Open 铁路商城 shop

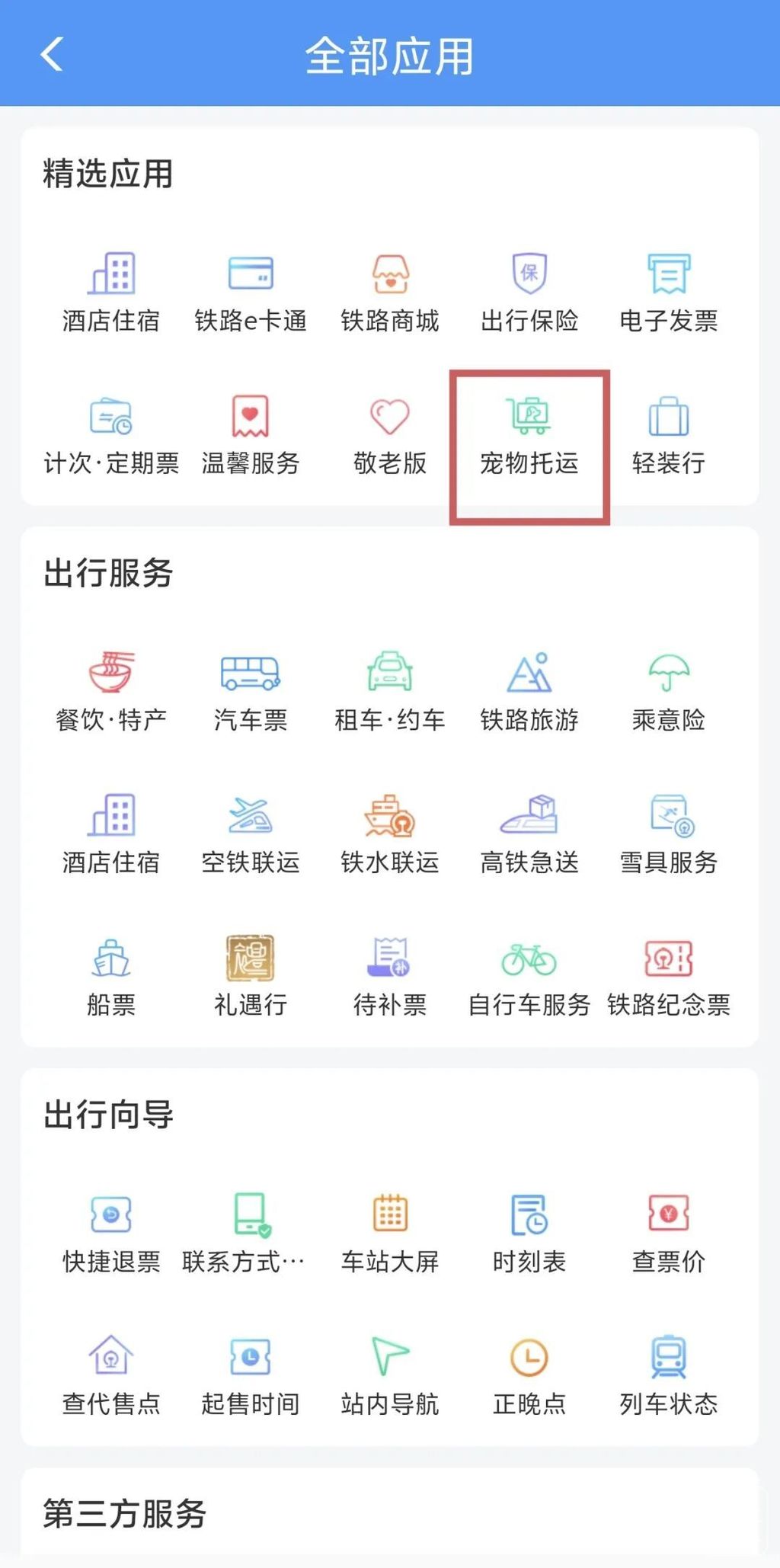390,294
